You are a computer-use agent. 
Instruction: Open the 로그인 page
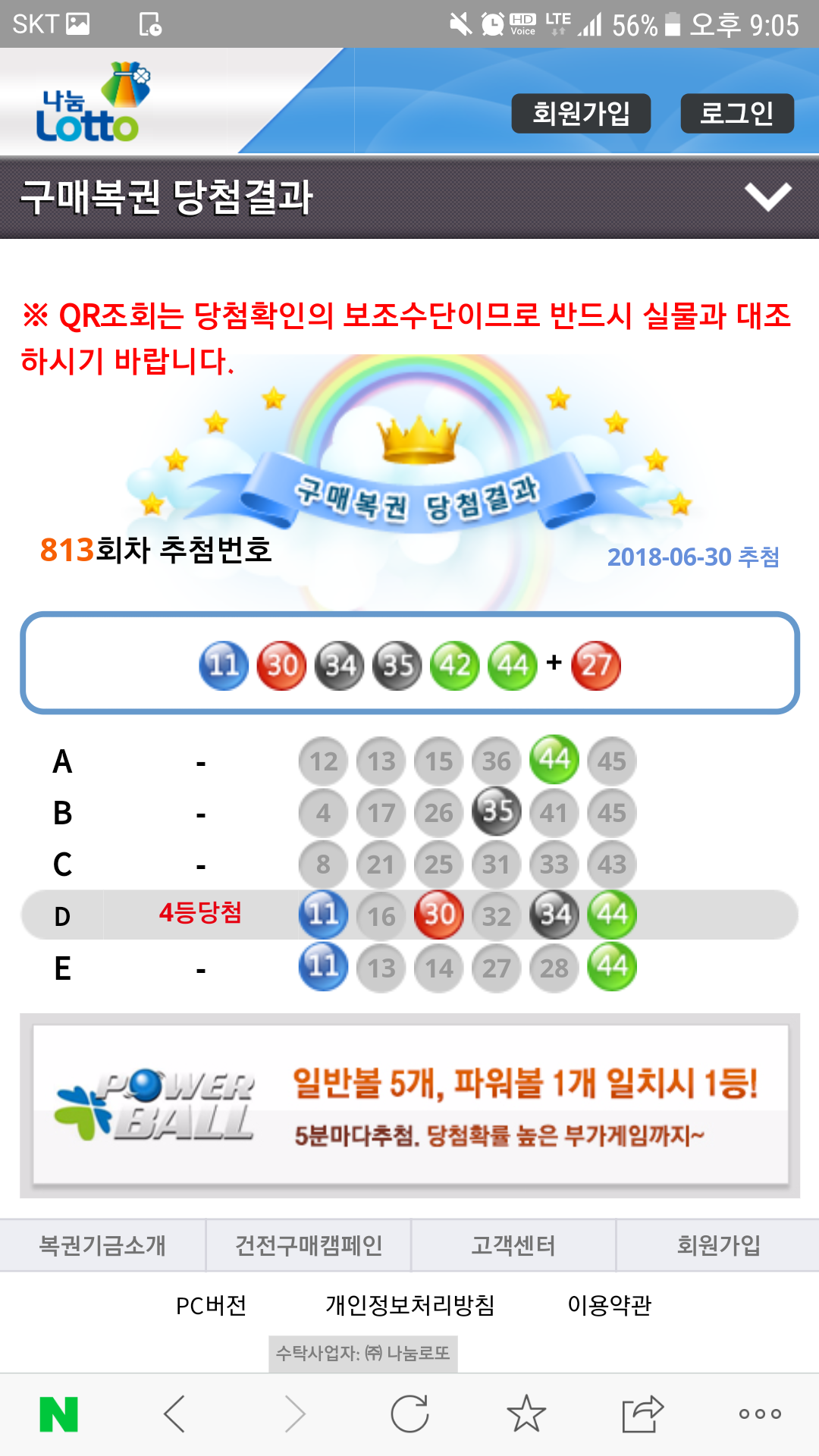[x=736, y=113]
